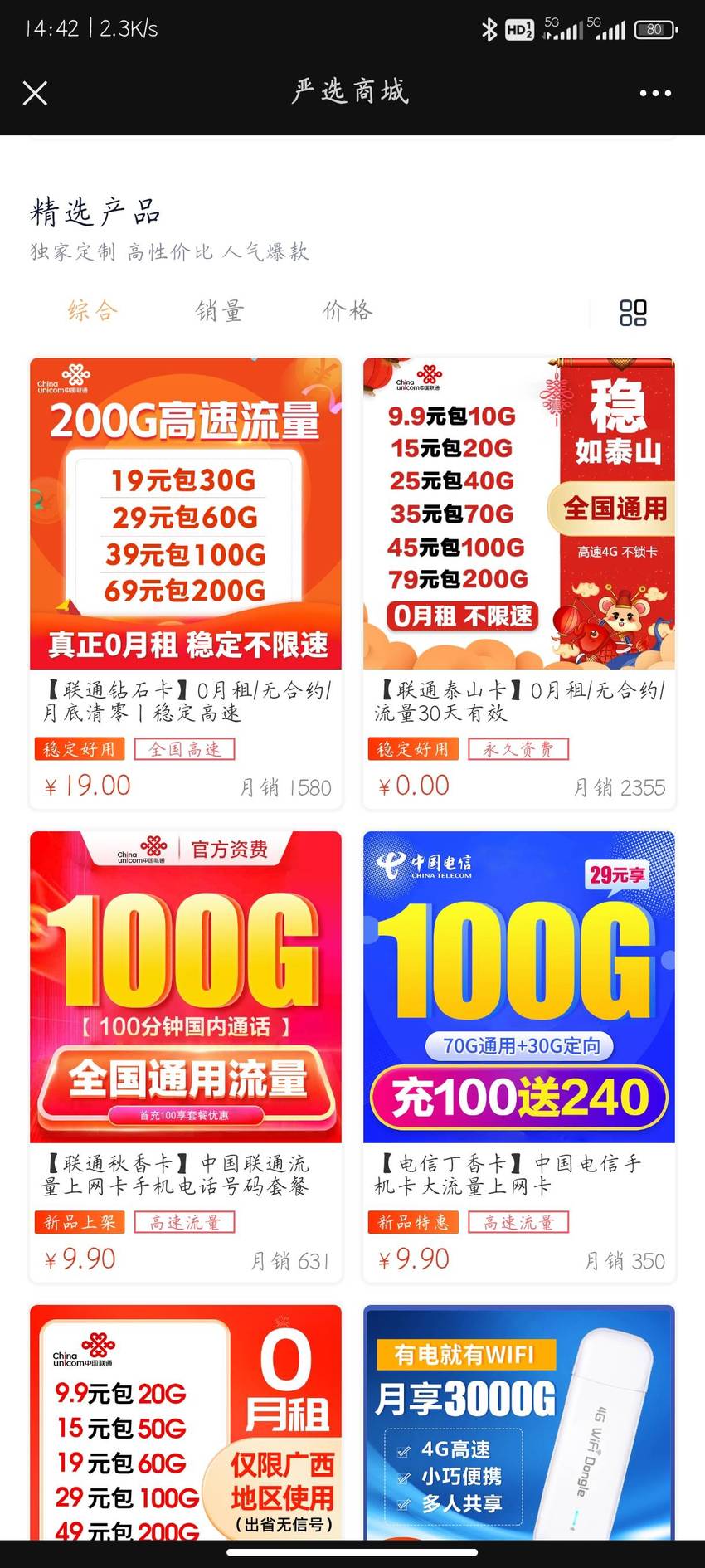Open the 联通钻石卡 product card
Image resolution: width=705 pixels, height=1568 pixels.
coord(186,583)
